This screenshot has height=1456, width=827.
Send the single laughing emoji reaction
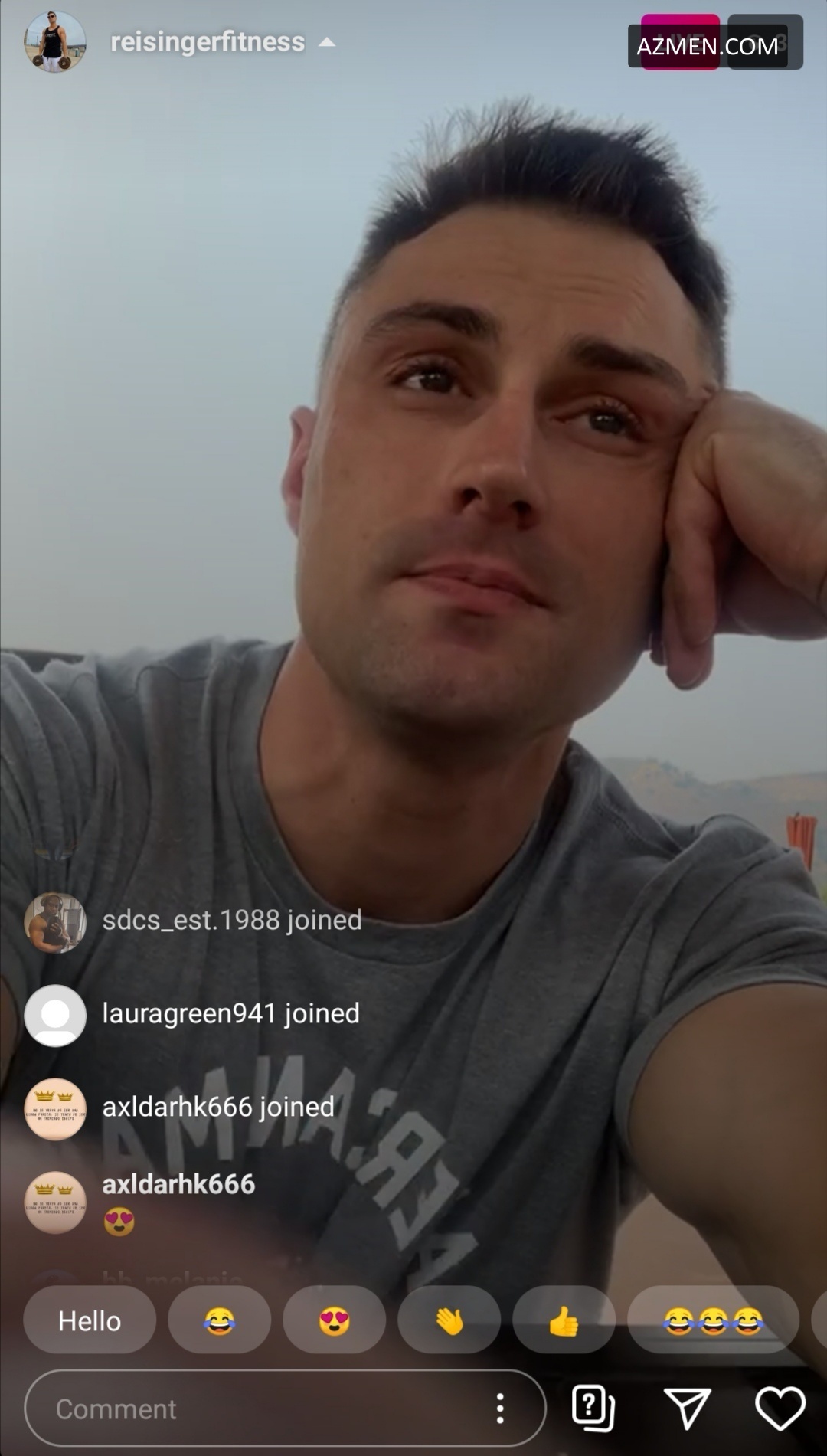(x=220, y=1320)
